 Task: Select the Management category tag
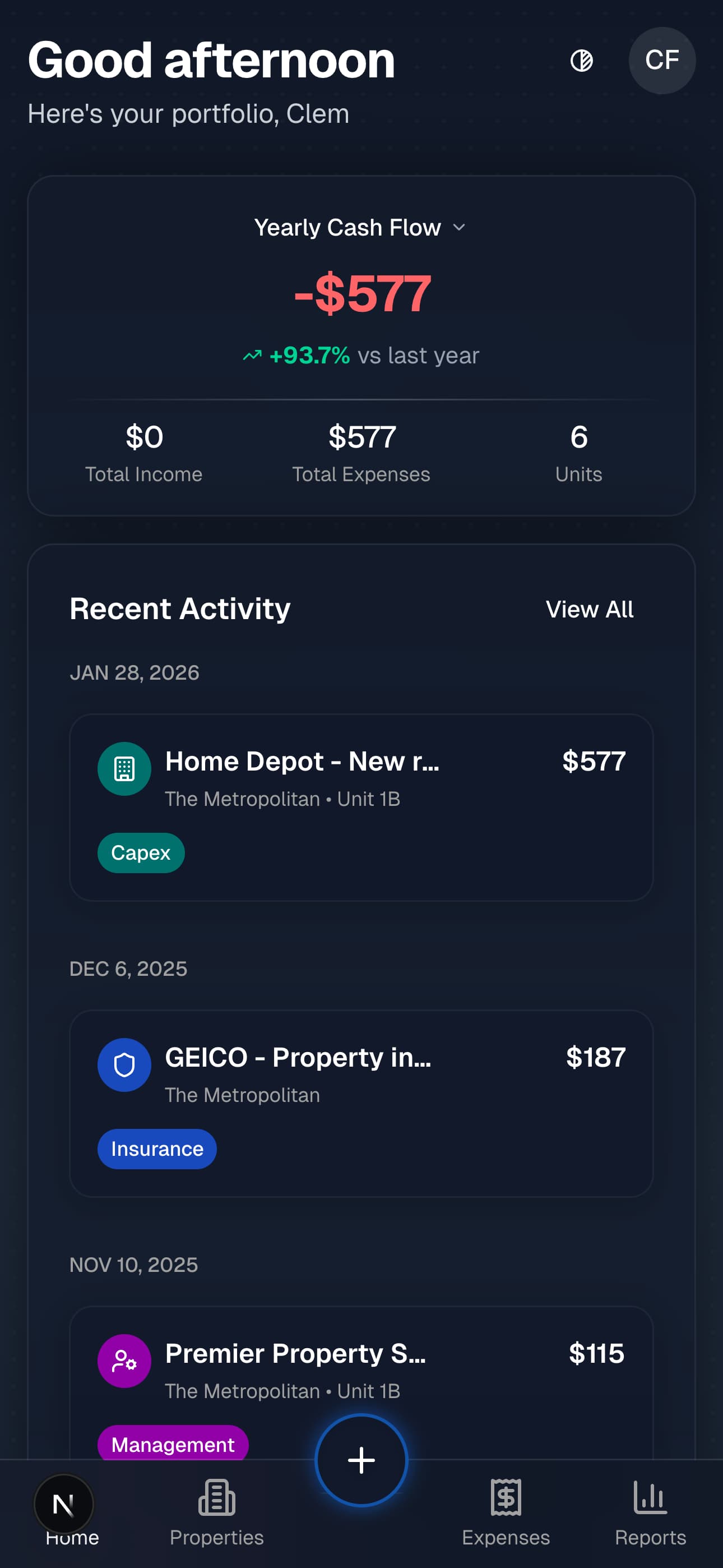click(x=172, y=1445)
